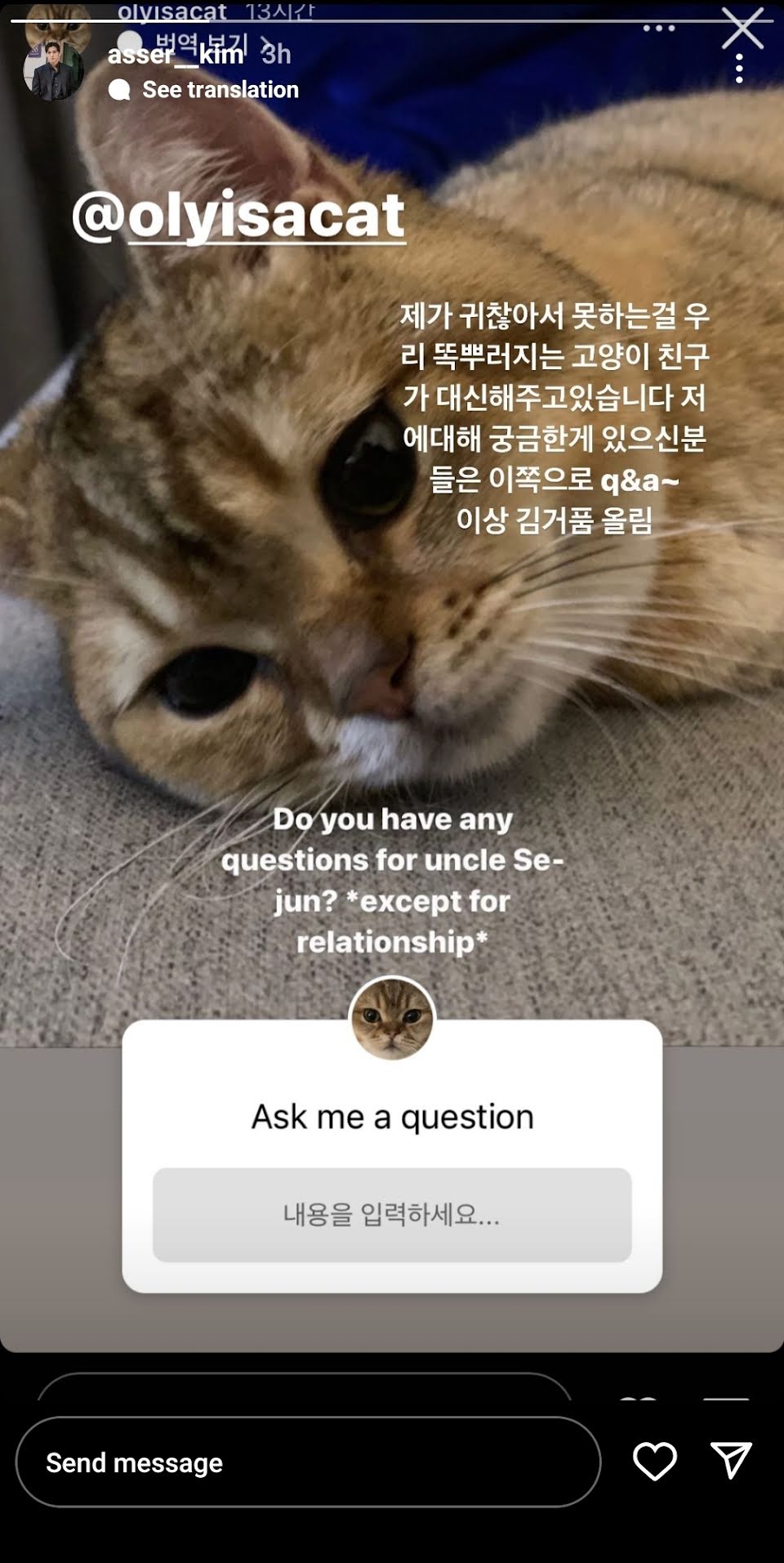Tap the asser__kim username
This screenshot has width=784, height=1563.
pyautogui.click(x=176, y=55)
